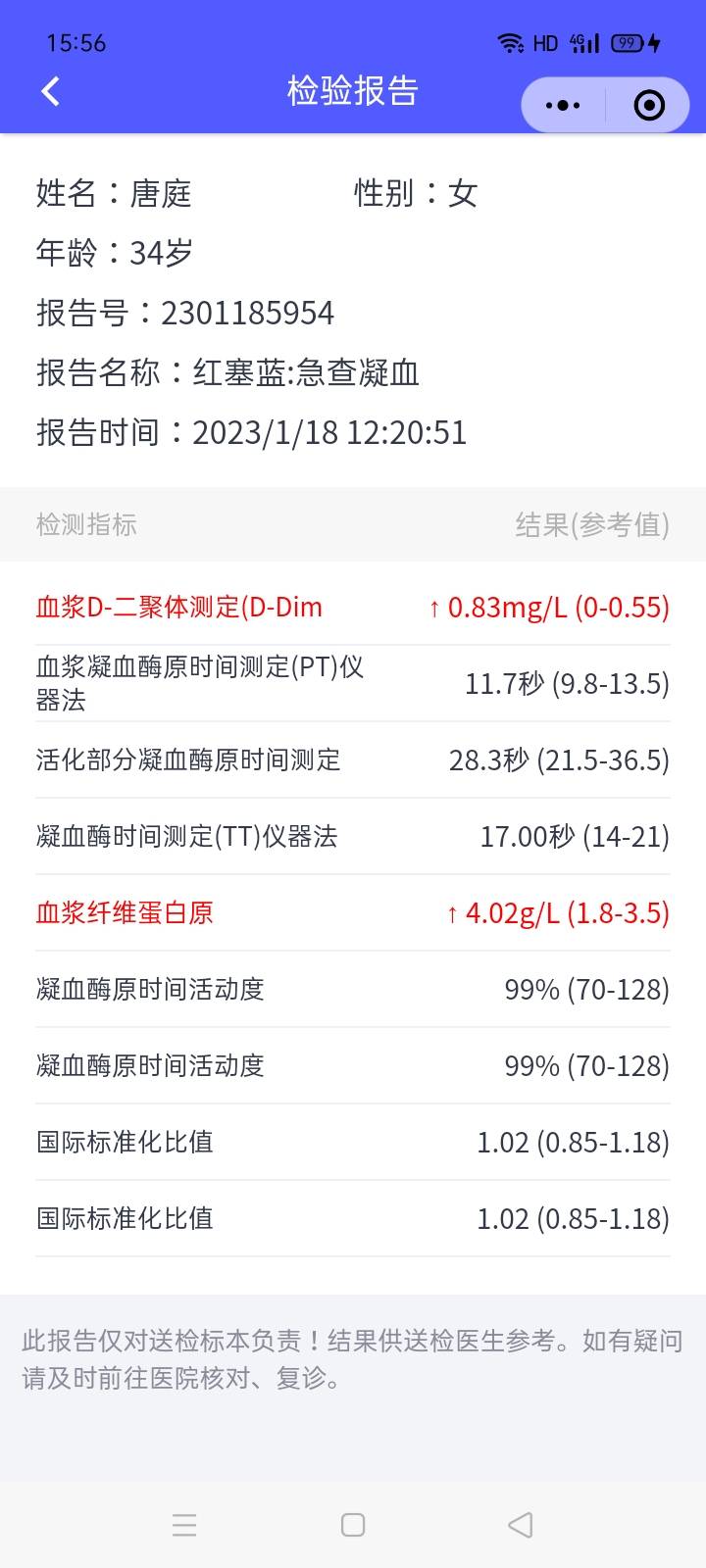Select the TT 凝血酶时间 result row

pos(353,836)
